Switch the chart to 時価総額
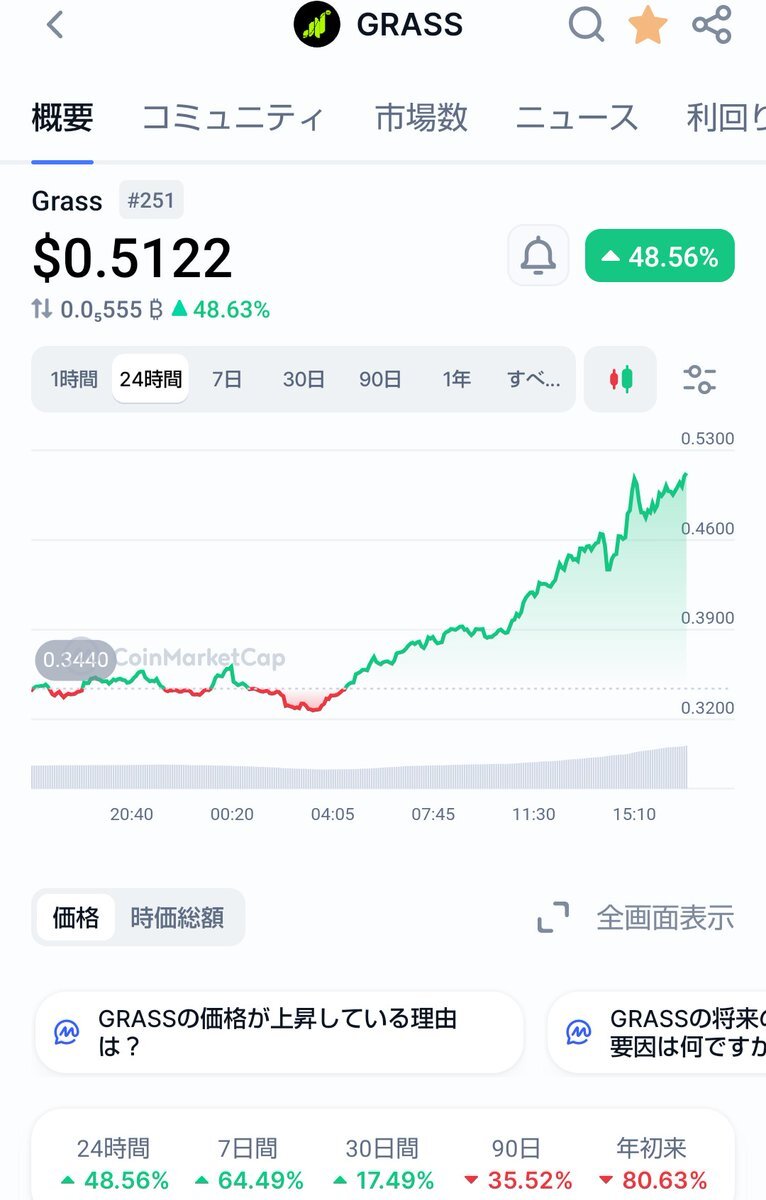766x1200 pixels. (x=177, y=917)
